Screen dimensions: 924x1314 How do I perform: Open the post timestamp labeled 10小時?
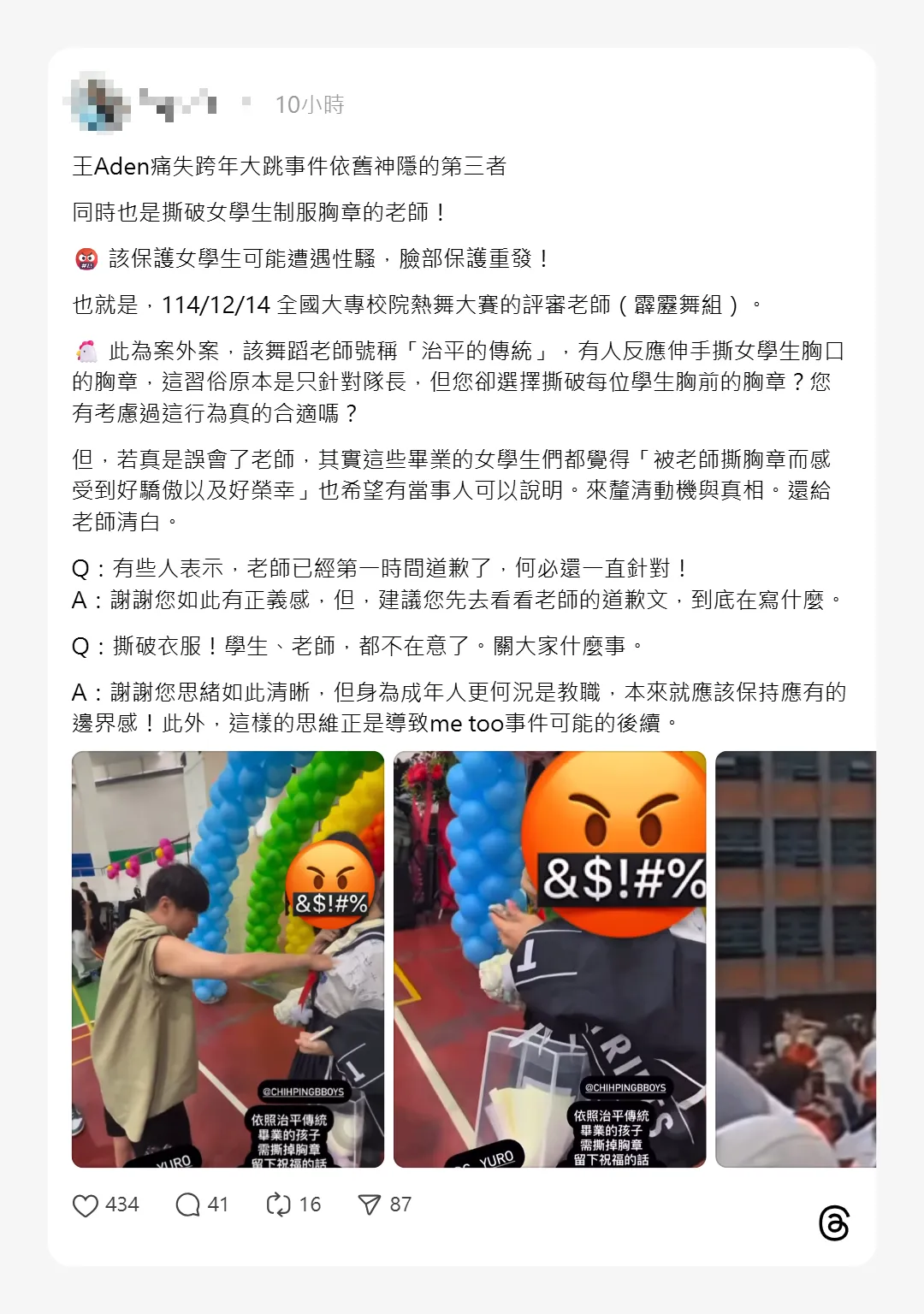316,102
